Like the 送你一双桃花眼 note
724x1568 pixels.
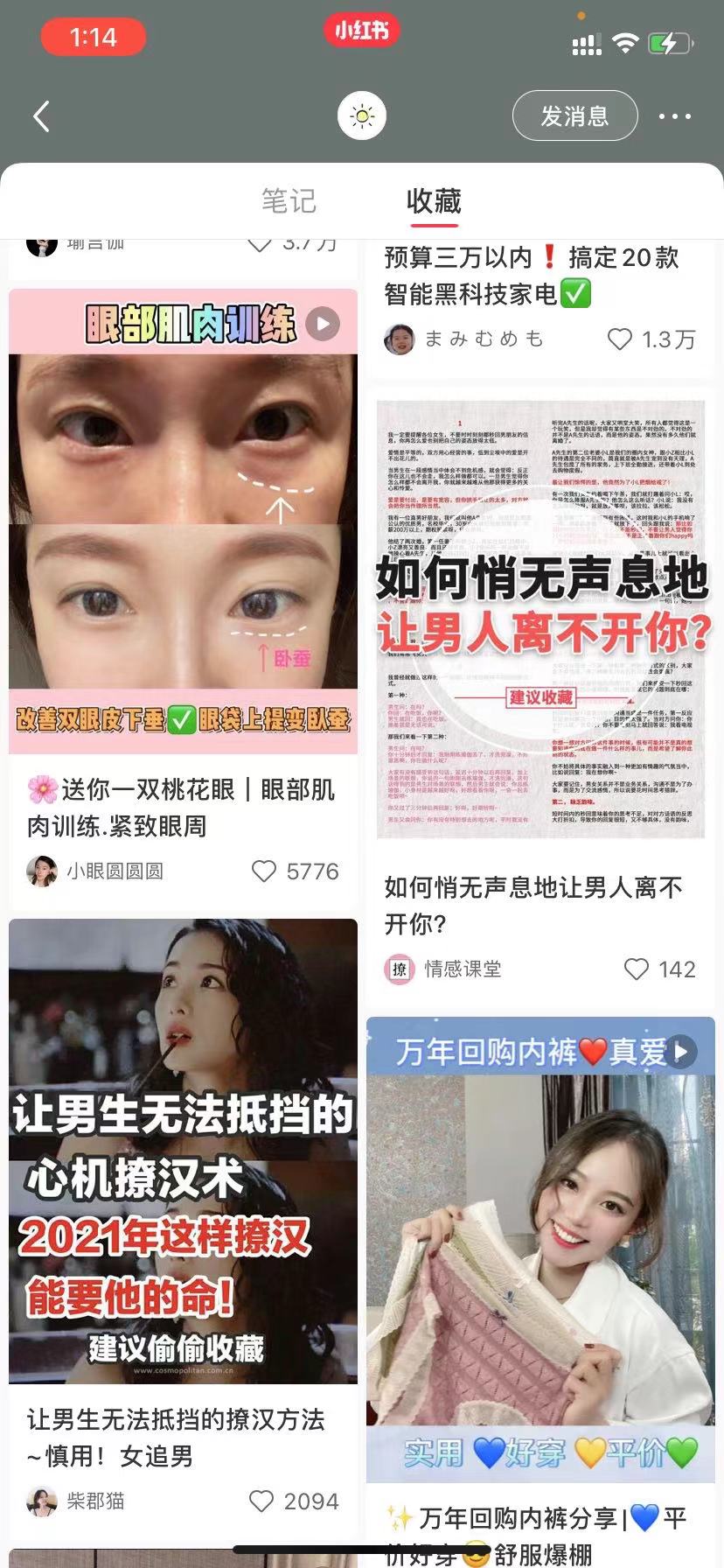(263, 871)
